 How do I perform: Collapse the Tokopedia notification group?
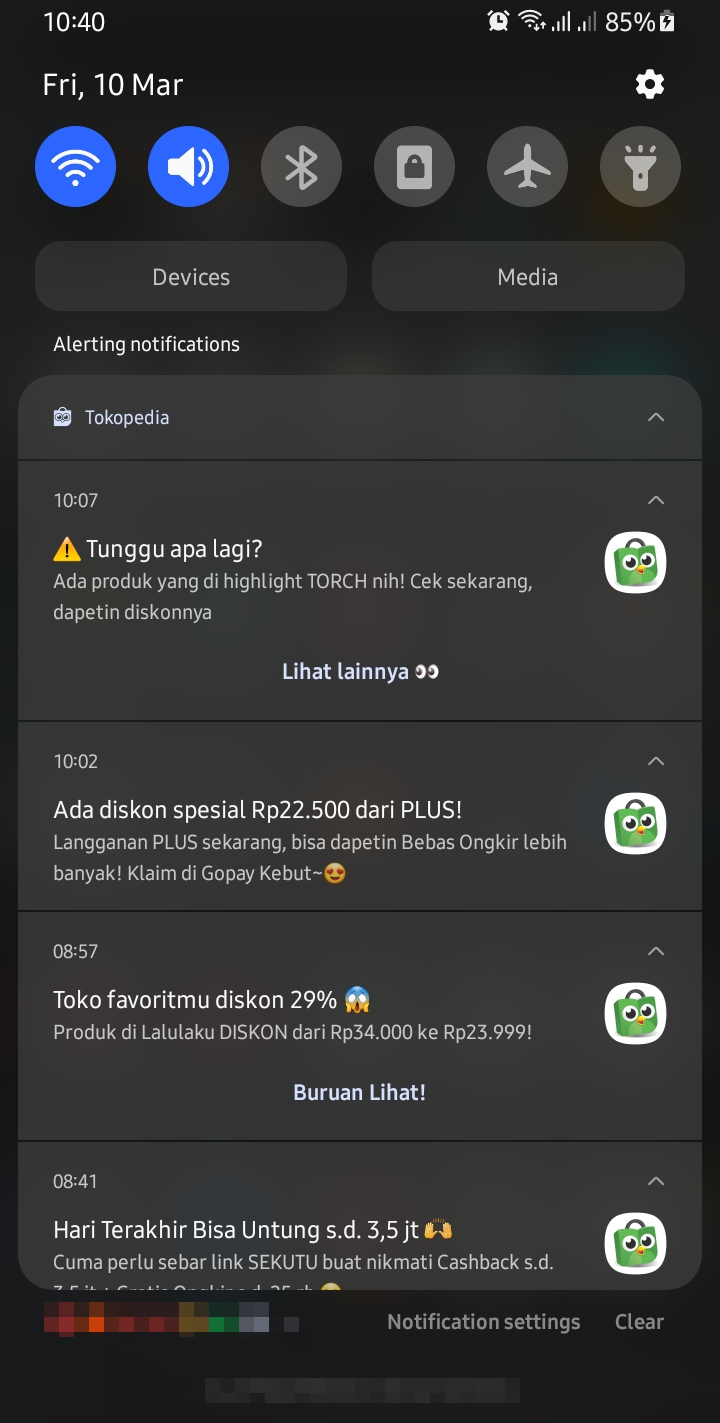[655, 417]
